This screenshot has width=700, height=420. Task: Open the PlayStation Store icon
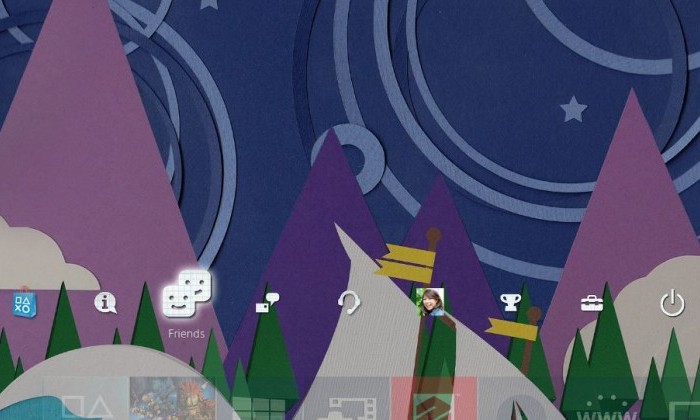pos(22,301)
